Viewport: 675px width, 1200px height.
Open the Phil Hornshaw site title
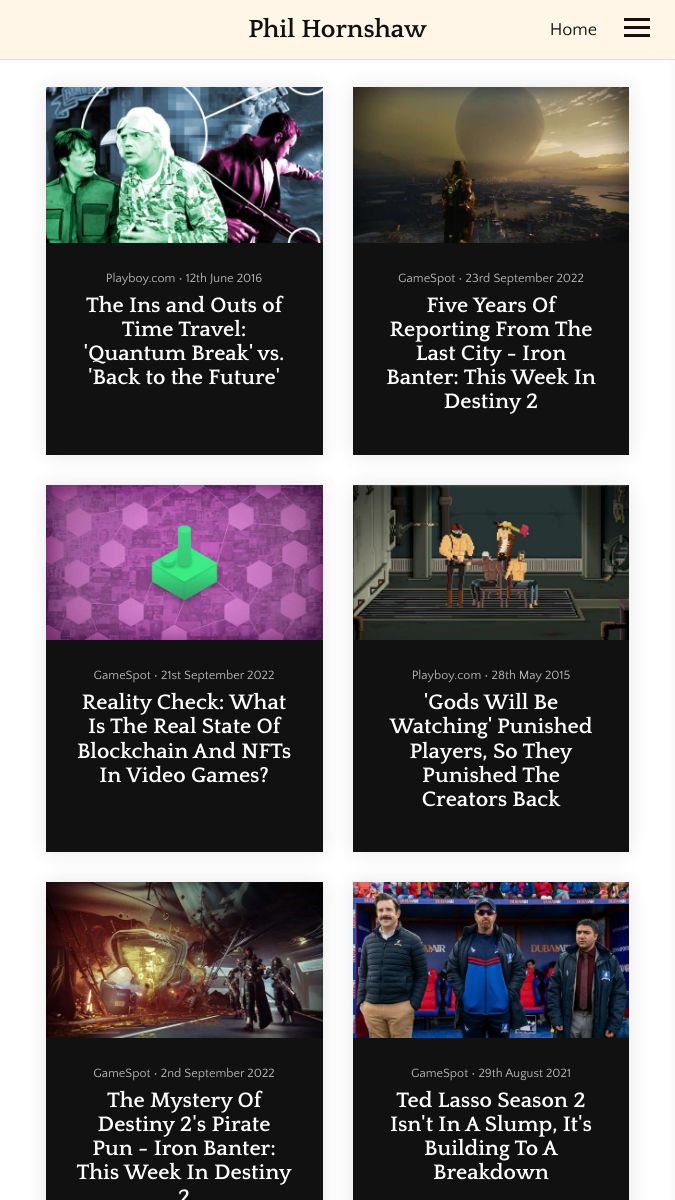(337, 30)
